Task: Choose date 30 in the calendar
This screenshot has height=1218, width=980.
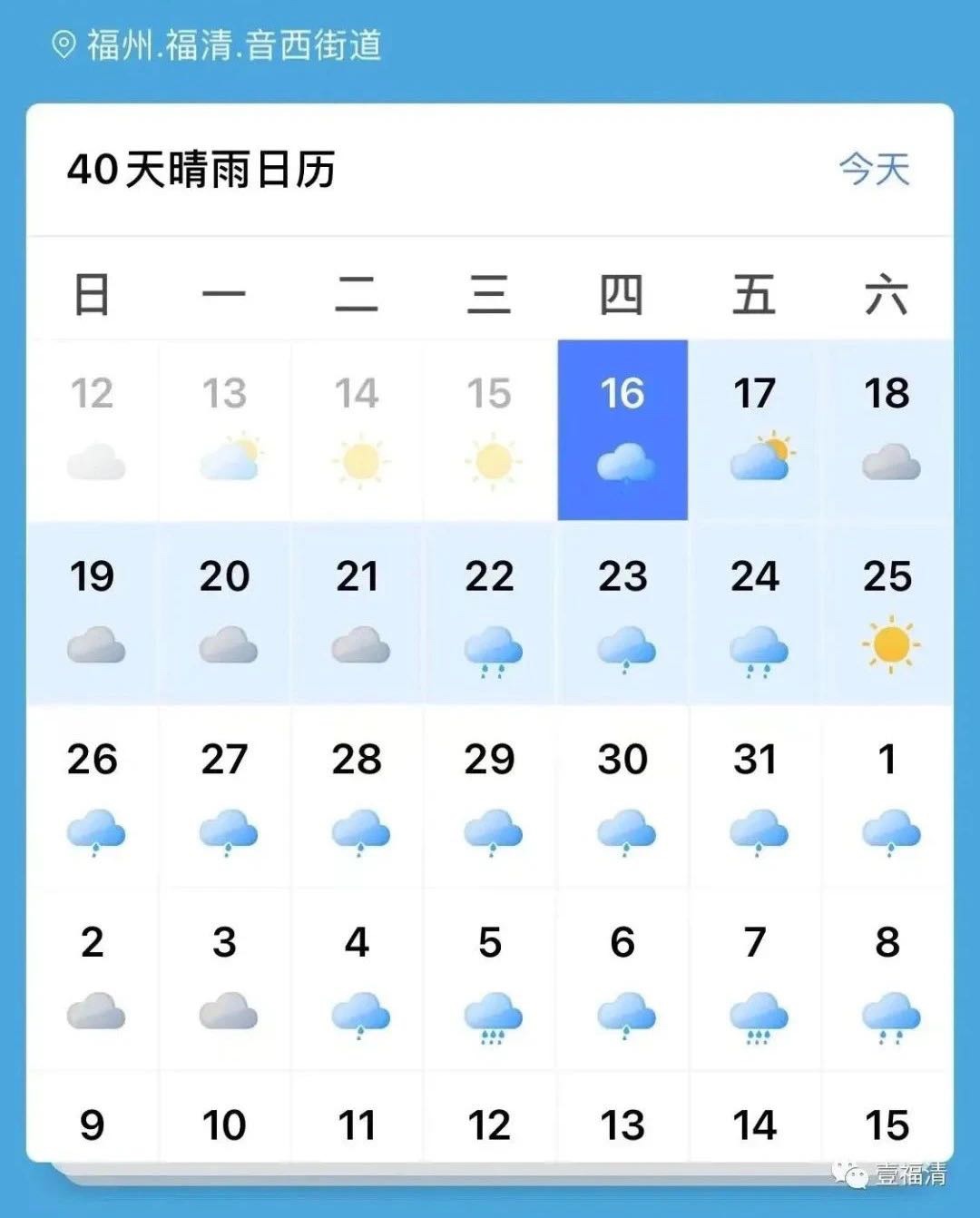Action: coord(622,797)
